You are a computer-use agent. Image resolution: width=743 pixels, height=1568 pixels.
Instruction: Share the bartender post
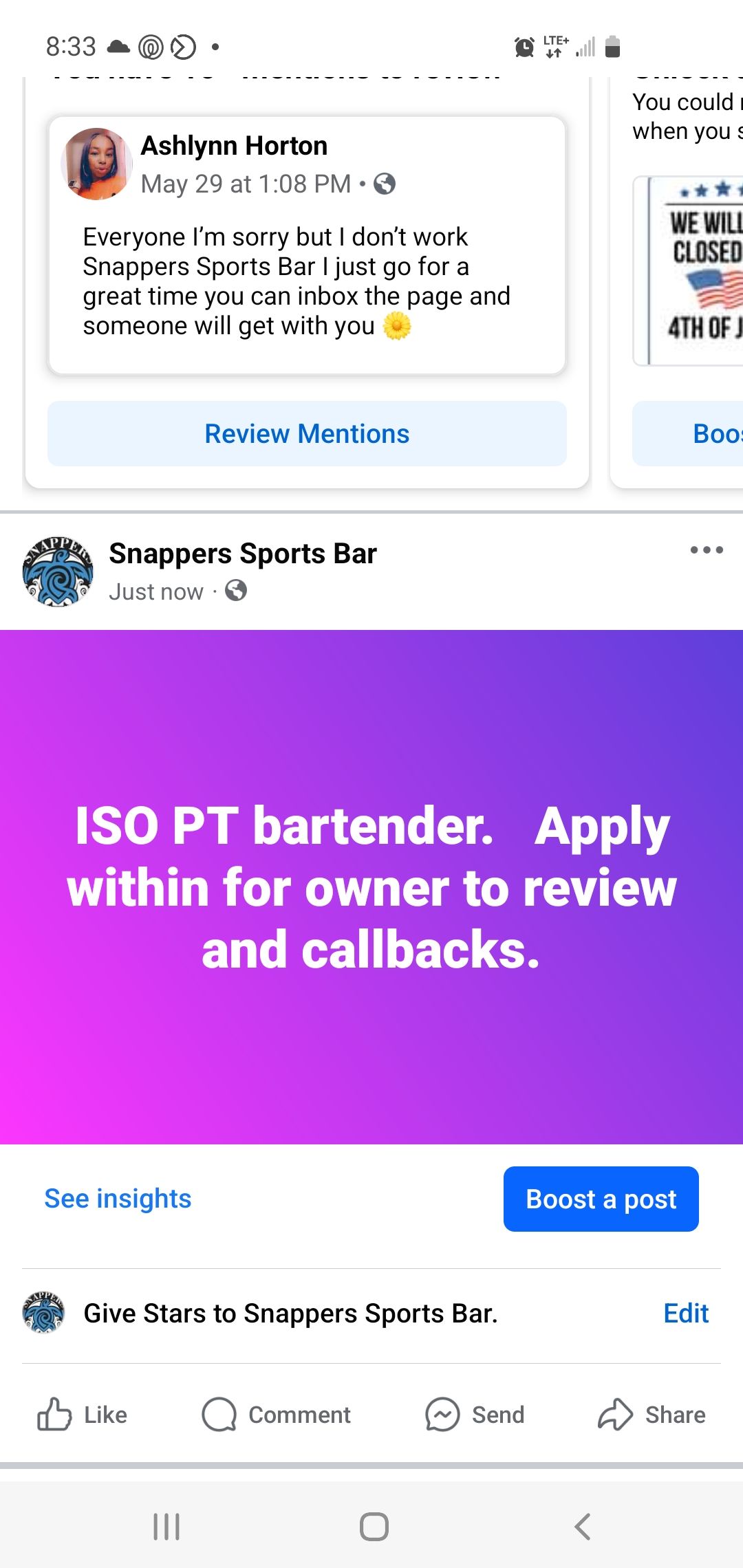pyautogui.click(x=652, y=1415)
